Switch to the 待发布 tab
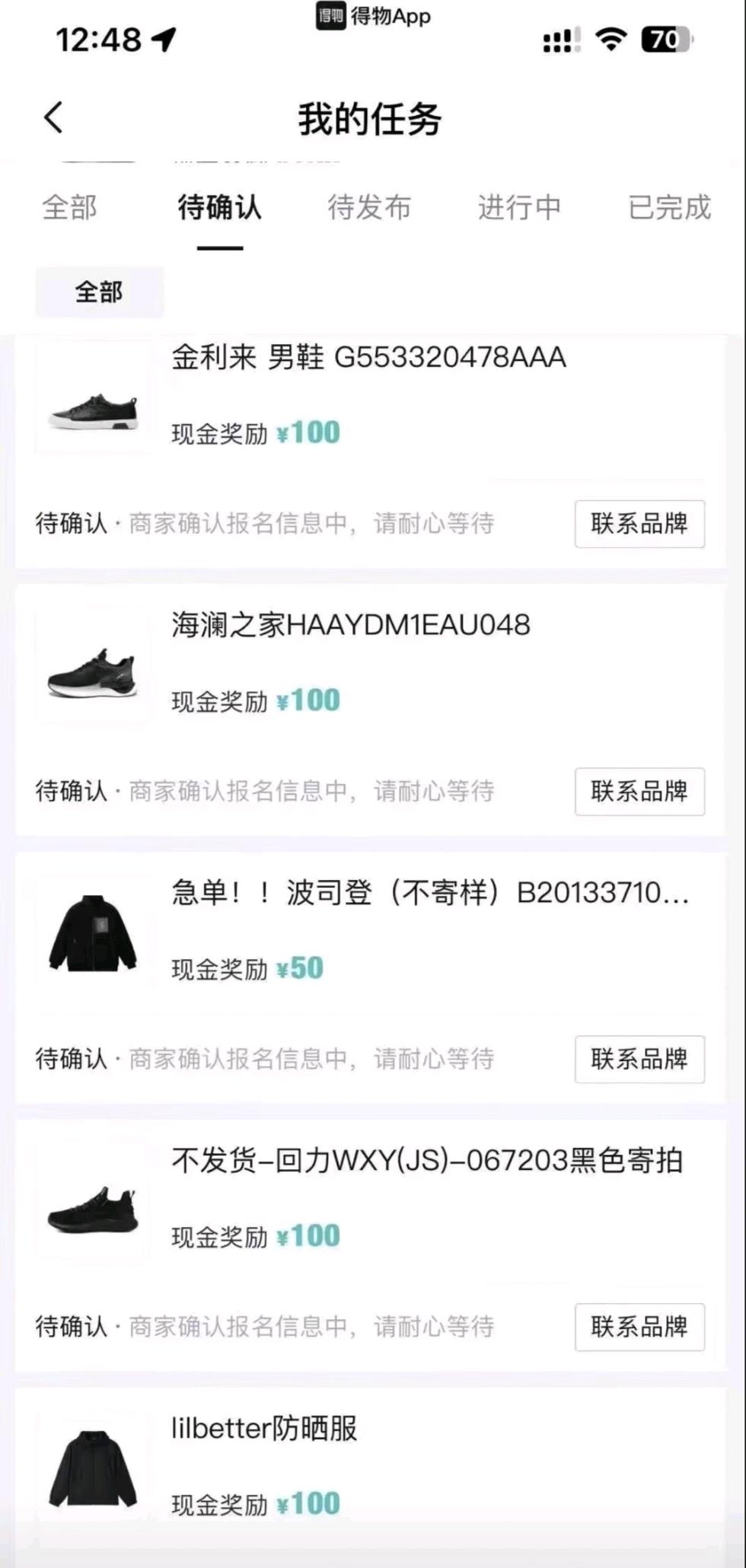Viewport: 746px width, 1568px height. (x=370, y=208)
